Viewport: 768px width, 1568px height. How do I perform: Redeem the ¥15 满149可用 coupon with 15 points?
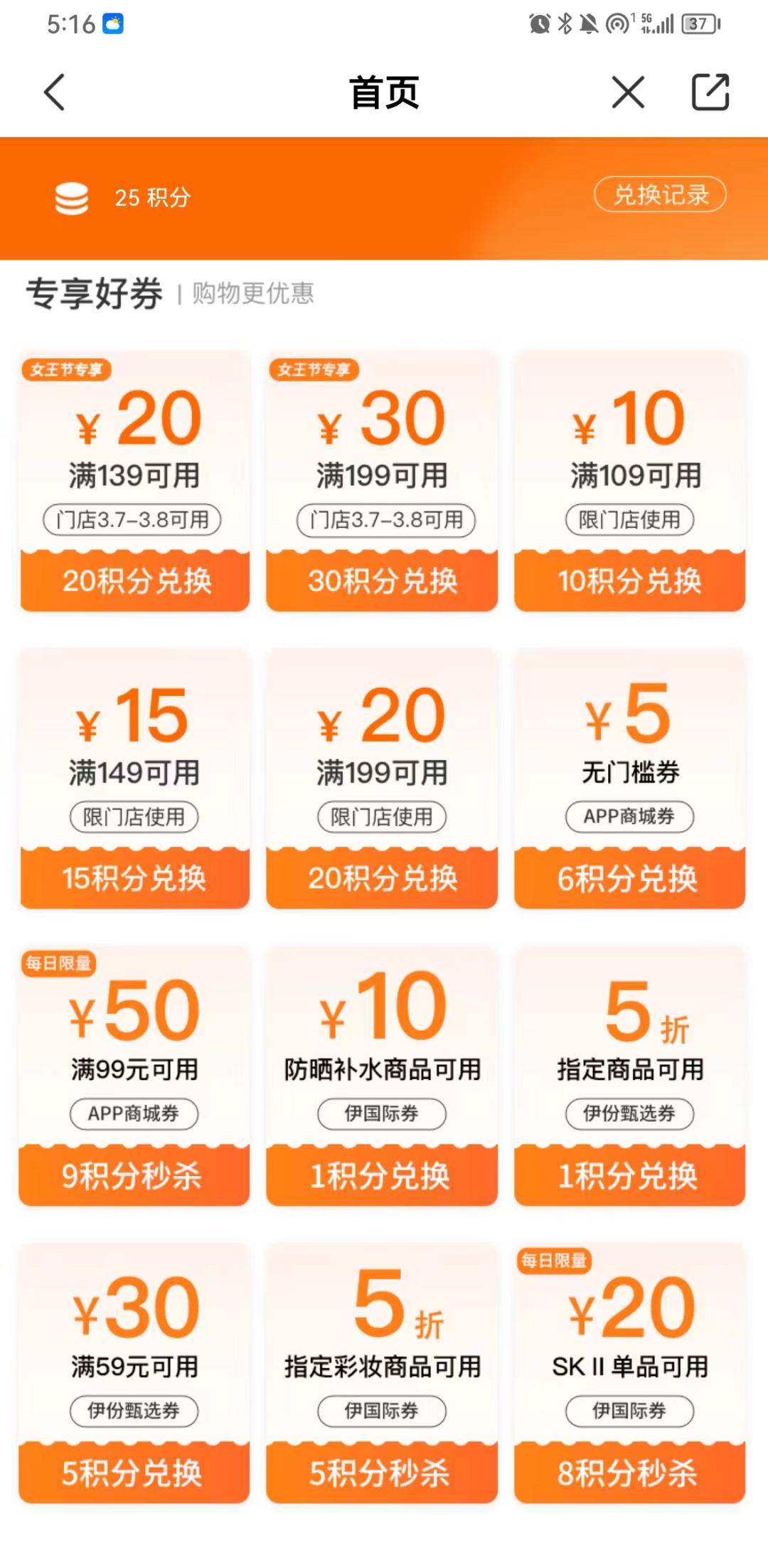pos(135,879)
